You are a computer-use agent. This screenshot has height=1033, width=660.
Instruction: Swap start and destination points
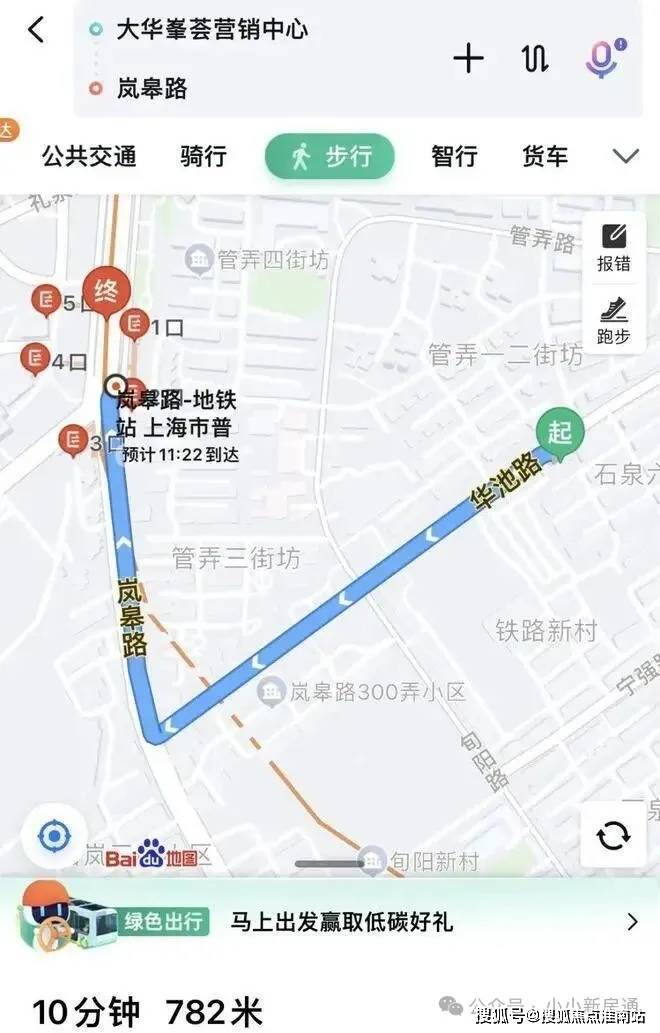(535, 59)
